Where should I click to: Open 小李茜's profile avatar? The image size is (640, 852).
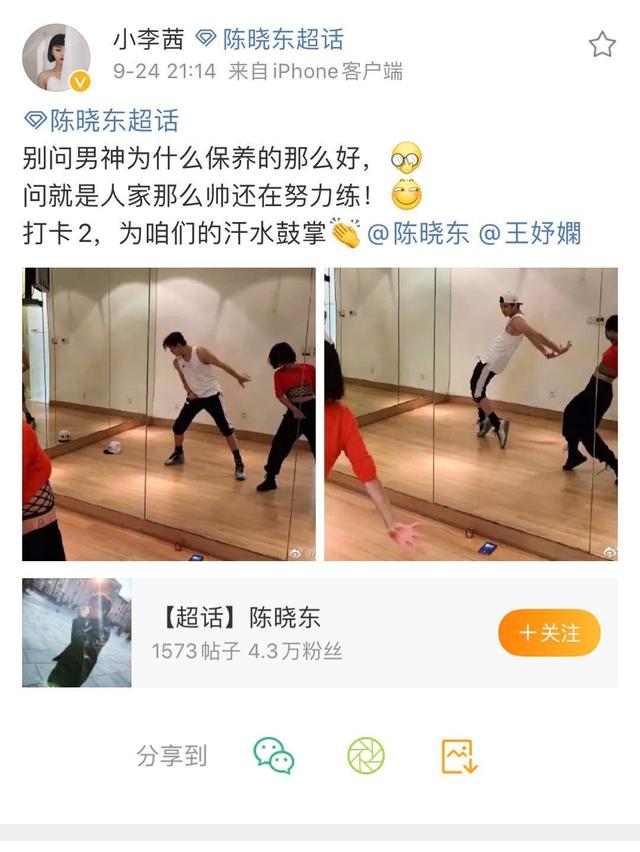(56, 58)
